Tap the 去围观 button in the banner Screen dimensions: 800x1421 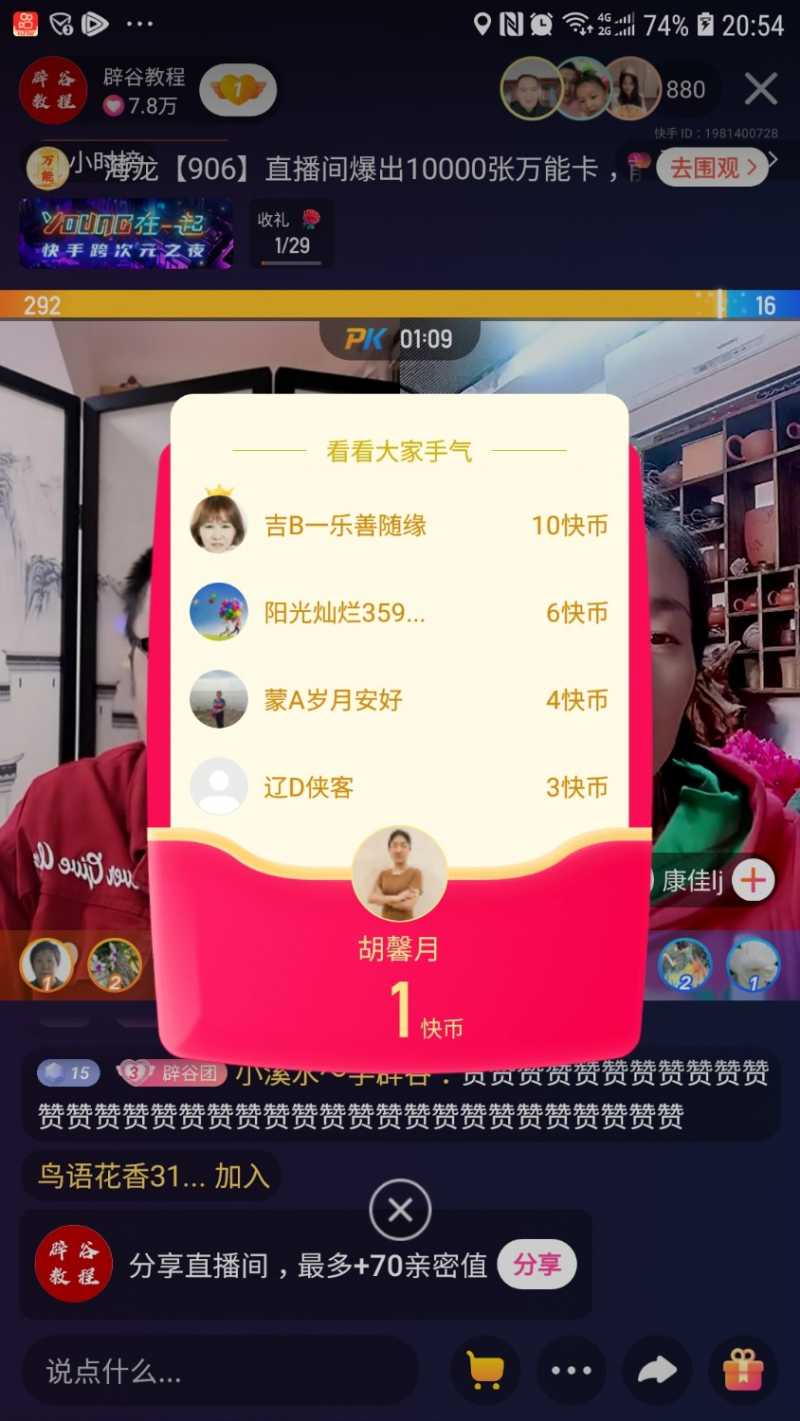pos(712,168)
